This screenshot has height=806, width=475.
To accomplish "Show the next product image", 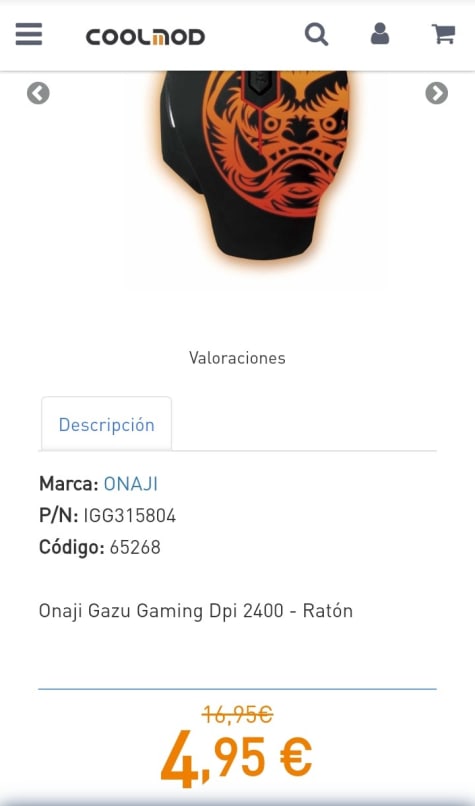I will point(436,94).
